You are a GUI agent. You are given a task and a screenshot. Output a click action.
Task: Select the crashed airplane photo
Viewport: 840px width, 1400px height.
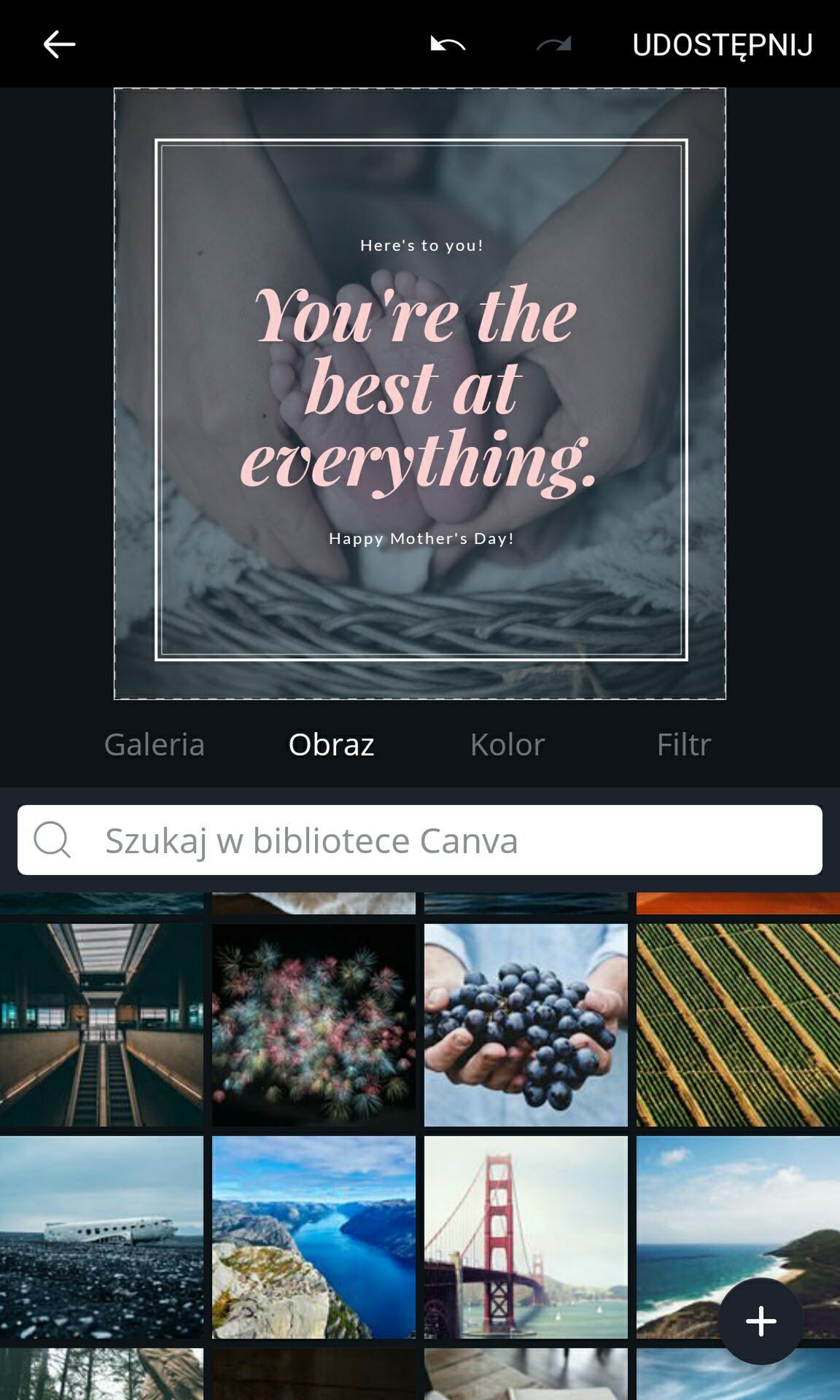101,1237
